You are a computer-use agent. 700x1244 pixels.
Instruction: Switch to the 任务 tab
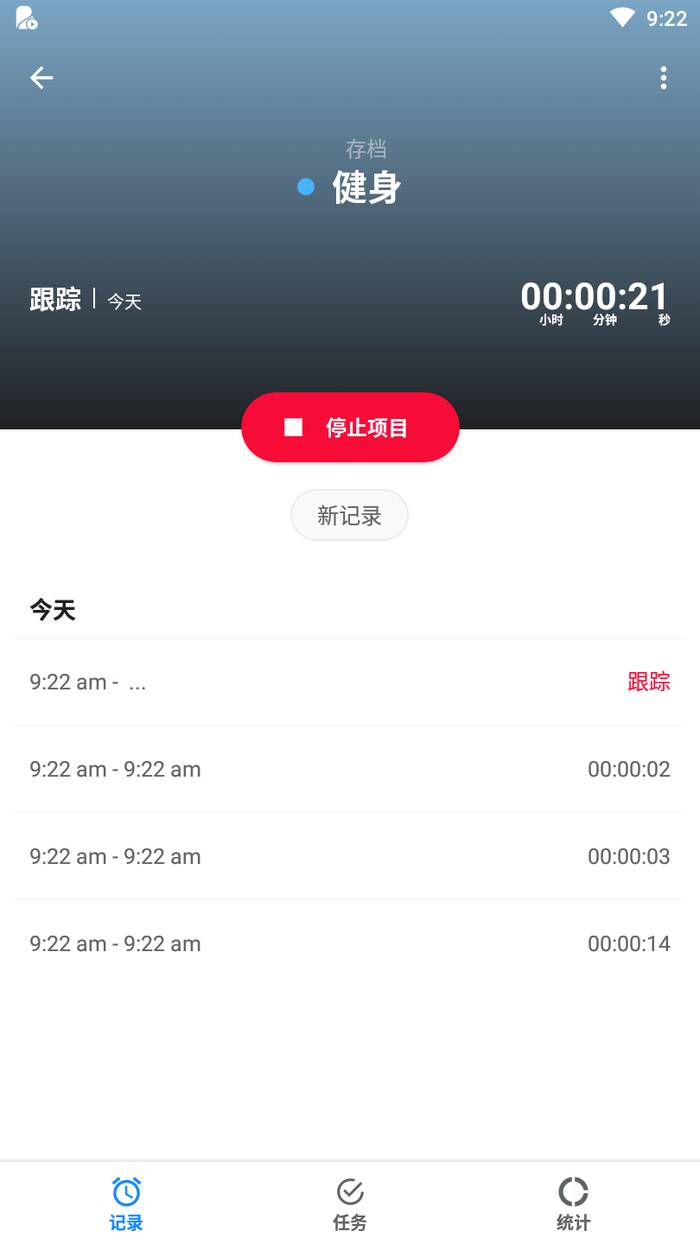click(x=349, y=1203)
